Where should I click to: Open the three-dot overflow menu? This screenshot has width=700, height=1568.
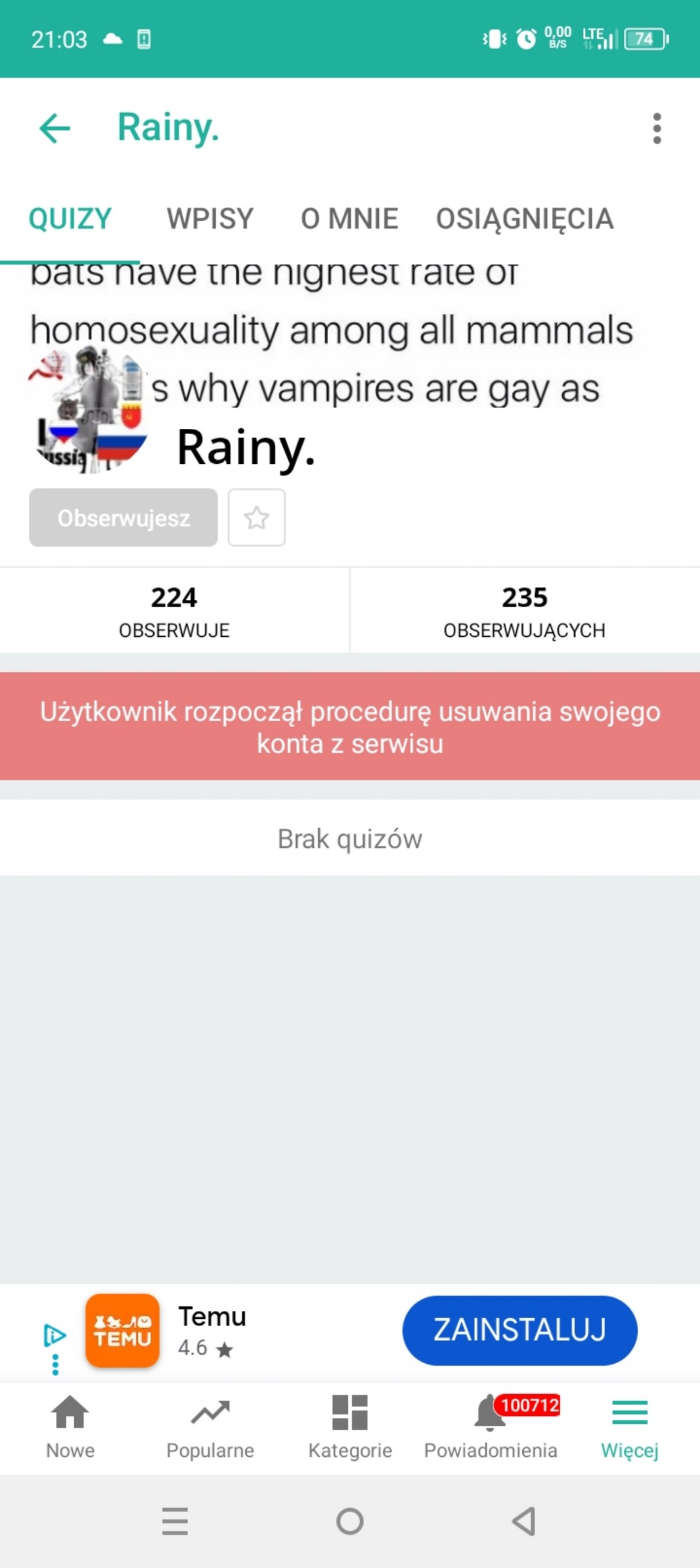pyautogui.click(x=656, y=128)
